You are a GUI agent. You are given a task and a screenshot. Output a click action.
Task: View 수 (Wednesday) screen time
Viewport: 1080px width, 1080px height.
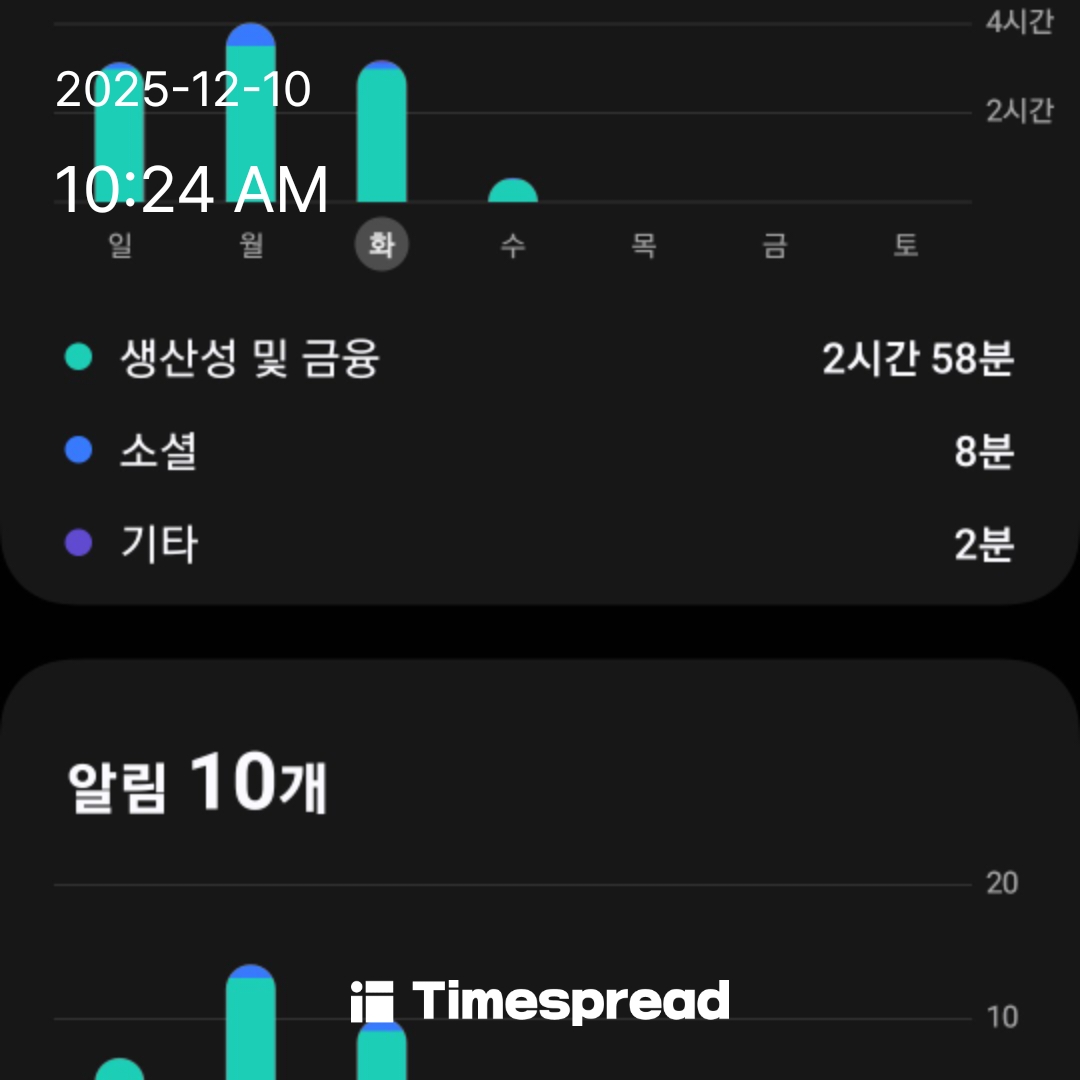pos(513,245)
